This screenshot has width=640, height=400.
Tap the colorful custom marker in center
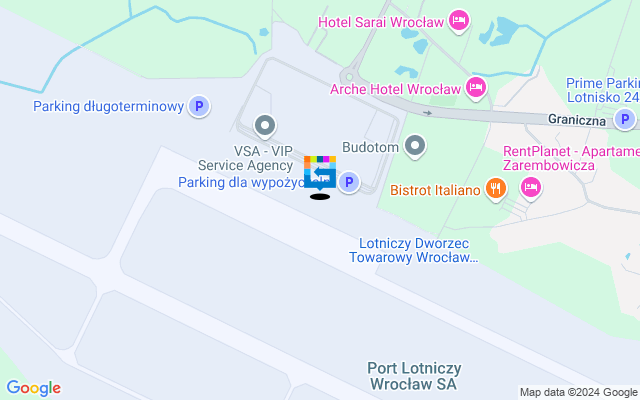pyautogui.click(x=320, y=173)
